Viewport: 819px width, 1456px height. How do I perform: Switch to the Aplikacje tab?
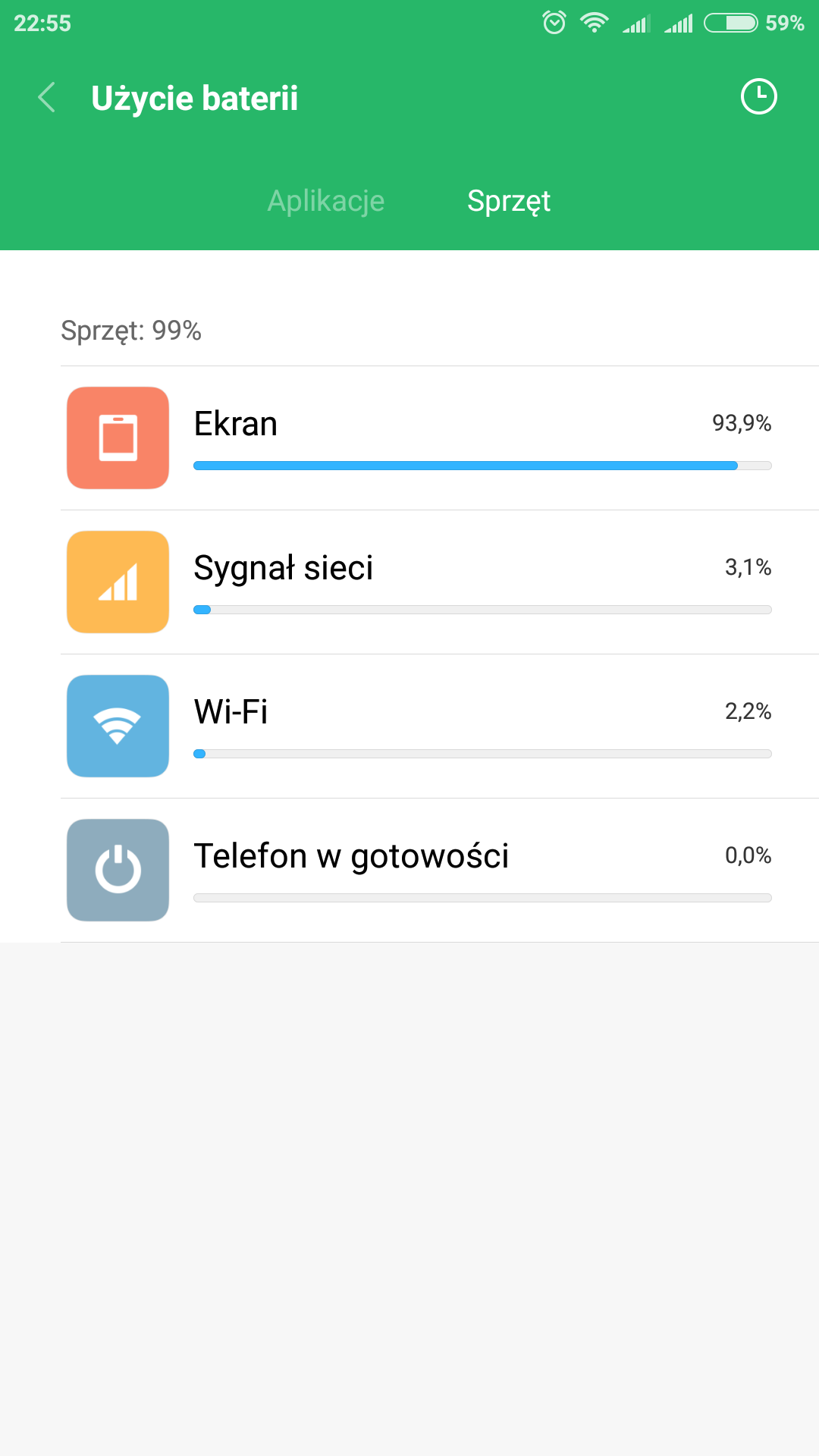326,201
